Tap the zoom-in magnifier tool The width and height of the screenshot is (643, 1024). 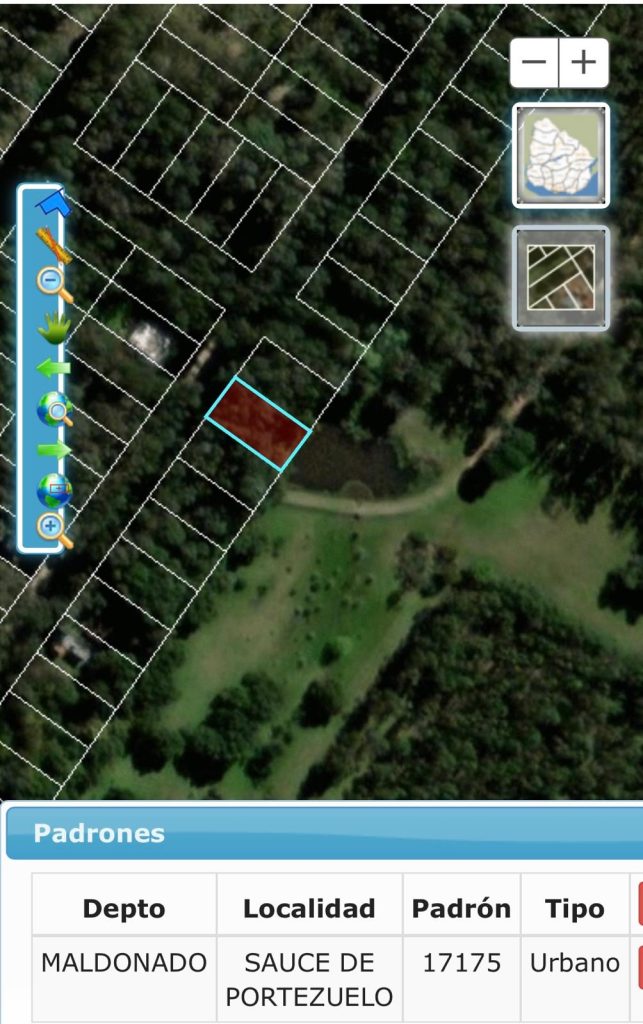tap(54, 530)
